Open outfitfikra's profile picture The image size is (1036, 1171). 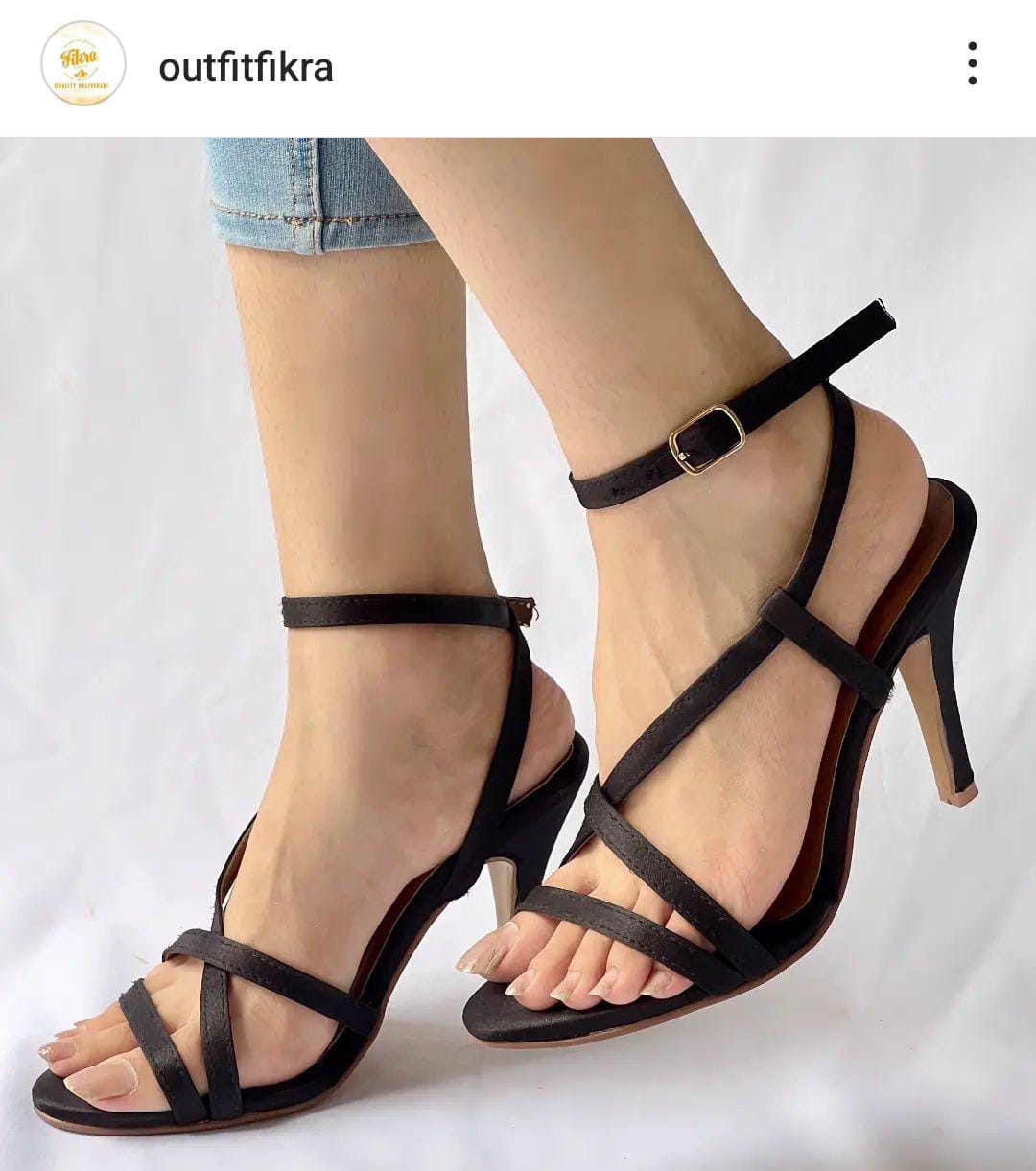pyautogui.click(x=83, y=63)
